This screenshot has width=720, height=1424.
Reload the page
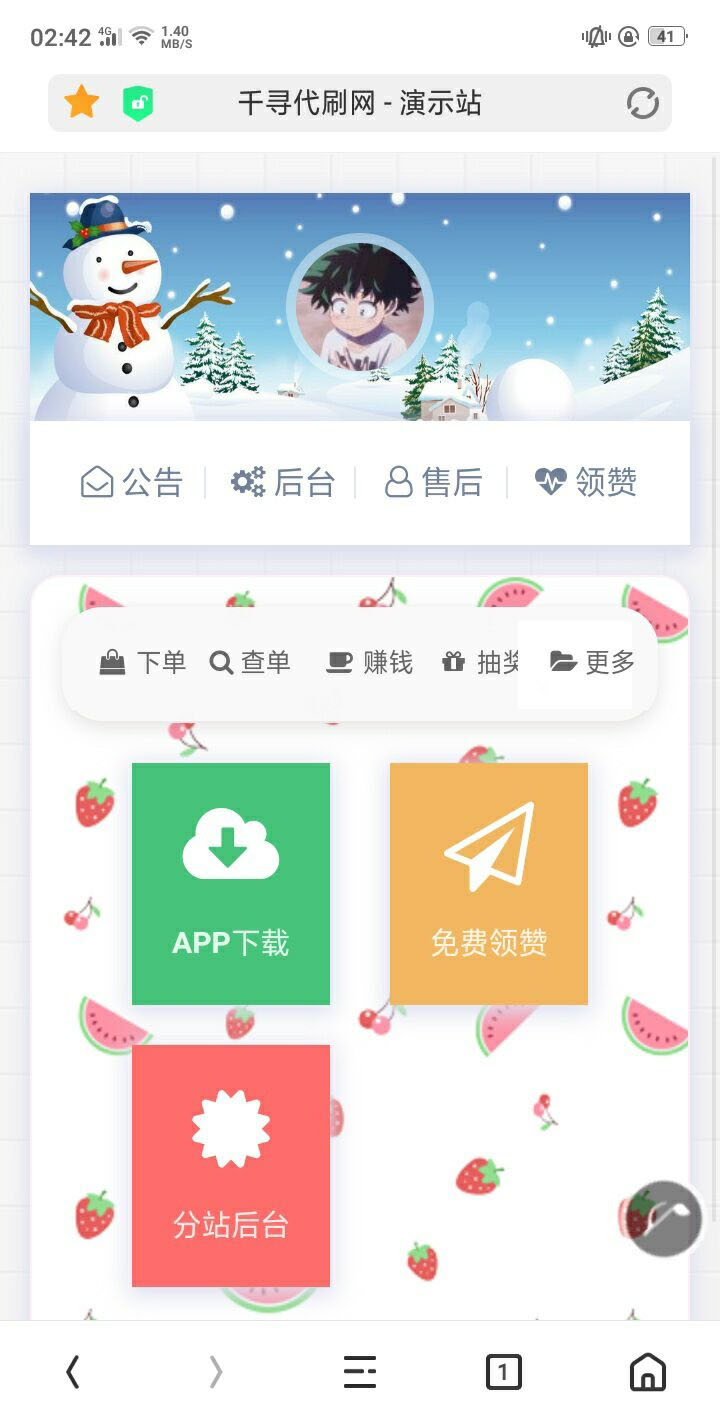click(642, 103)
